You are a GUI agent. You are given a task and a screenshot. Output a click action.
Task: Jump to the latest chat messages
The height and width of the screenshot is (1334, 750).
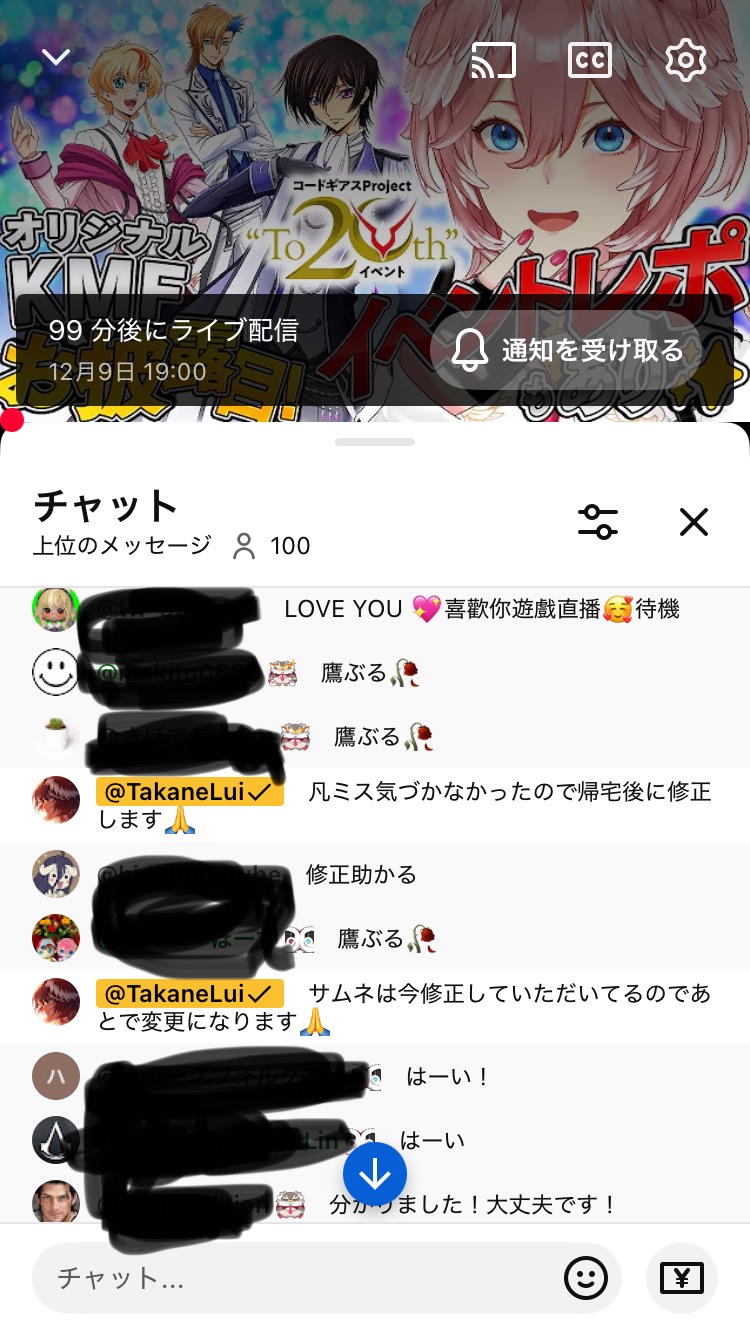pyautogui.click(x=375, y=1174)
